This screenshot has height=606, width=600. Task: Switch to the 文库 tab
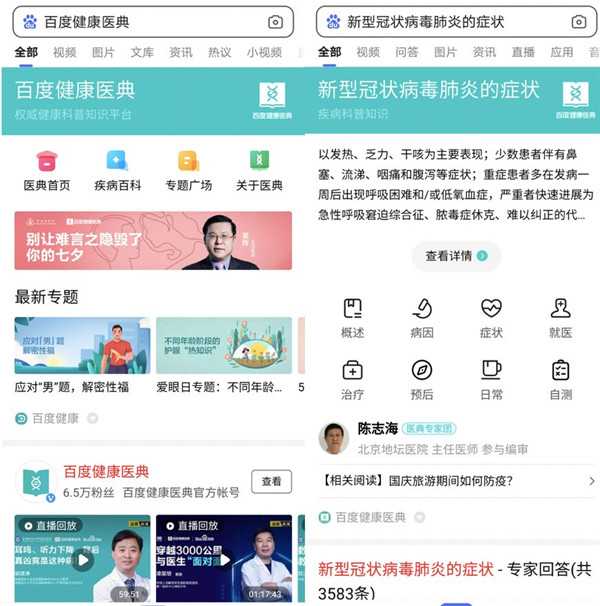(x=142, y=53)
